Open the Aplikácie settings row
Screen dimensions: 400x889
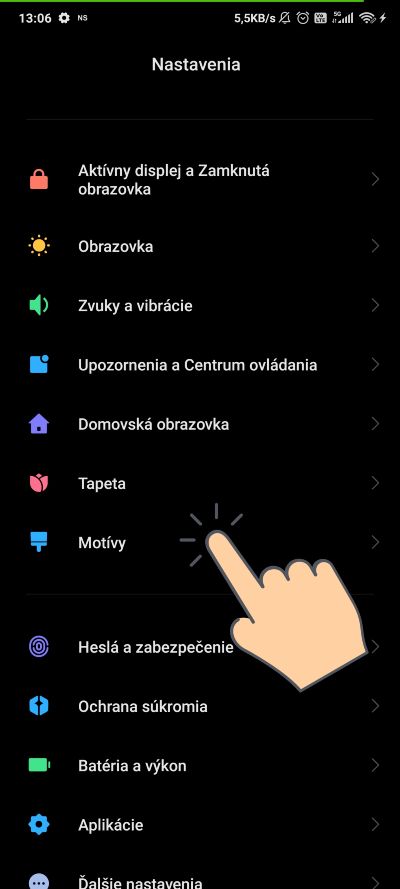200,825
